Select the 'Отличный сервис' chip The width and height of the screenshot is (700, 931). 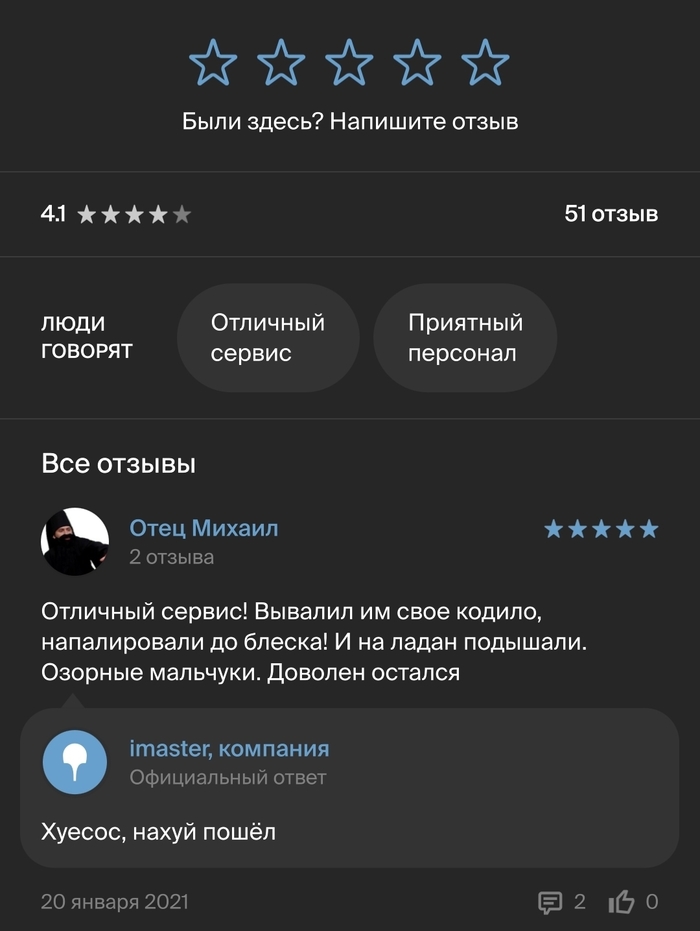[x=267, y=338]
